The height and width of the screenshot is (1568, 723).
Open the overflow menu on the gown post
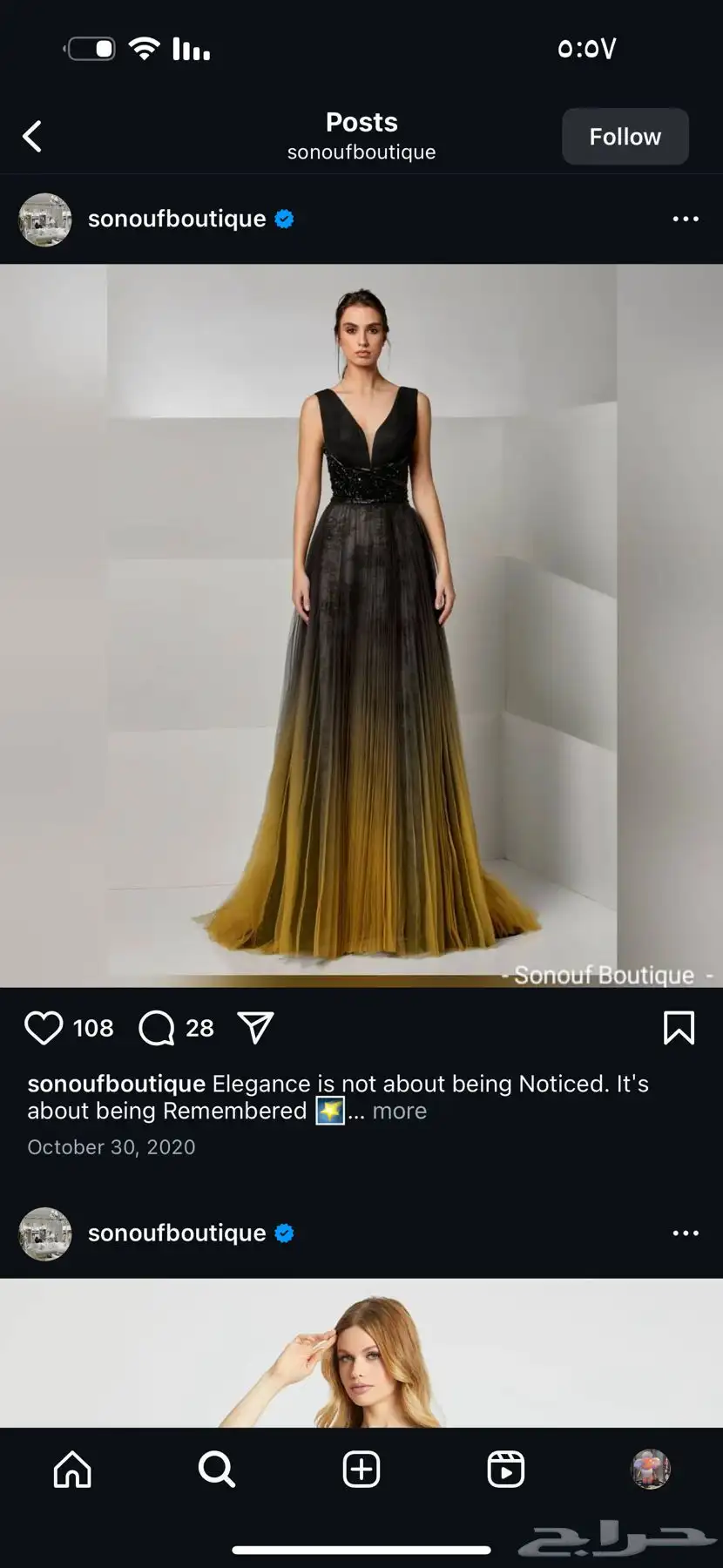point(686,219)
